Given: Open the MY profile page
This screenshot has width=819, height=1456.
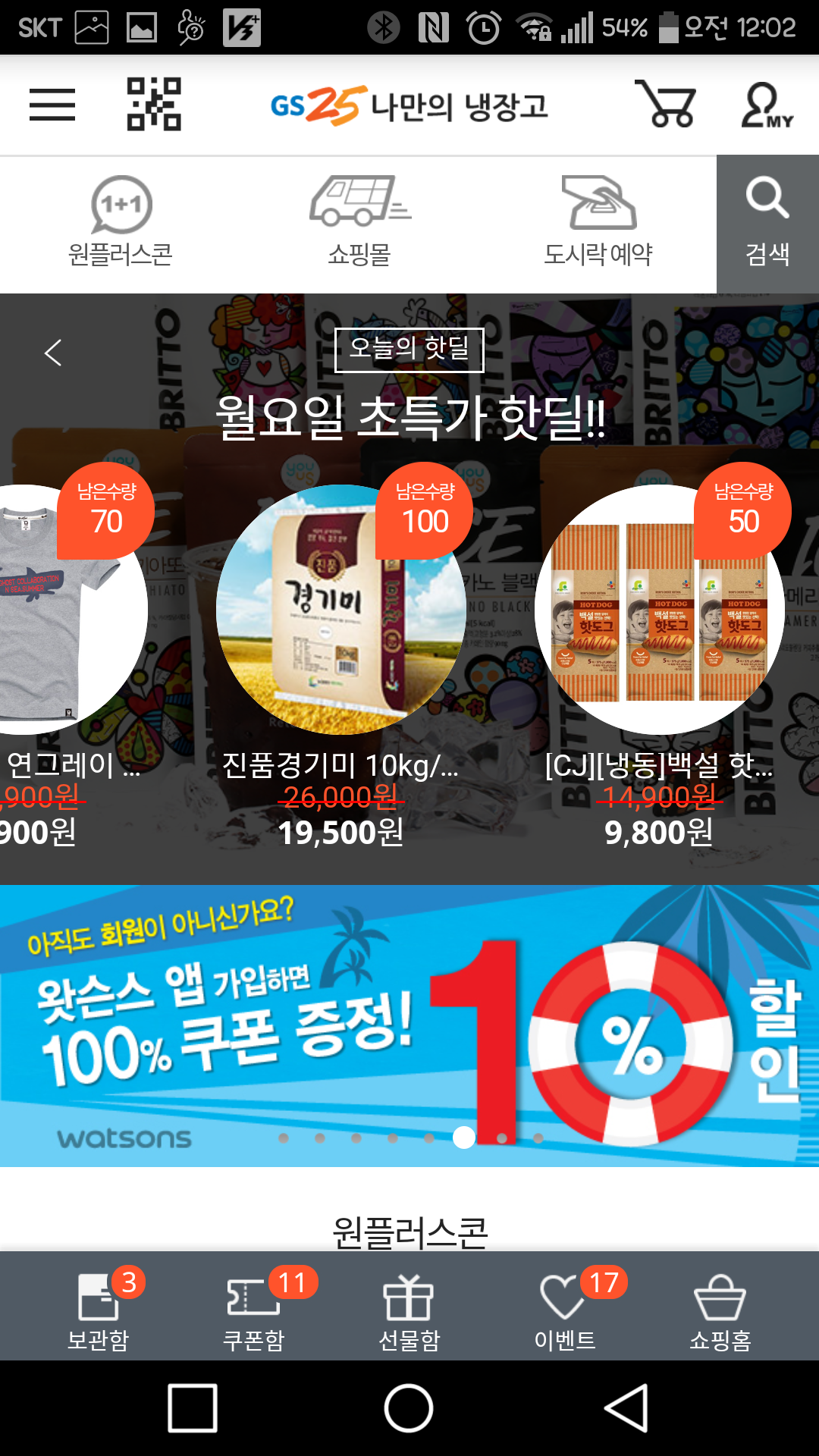Looking at the screenshot, I should [x=766, y=105].
